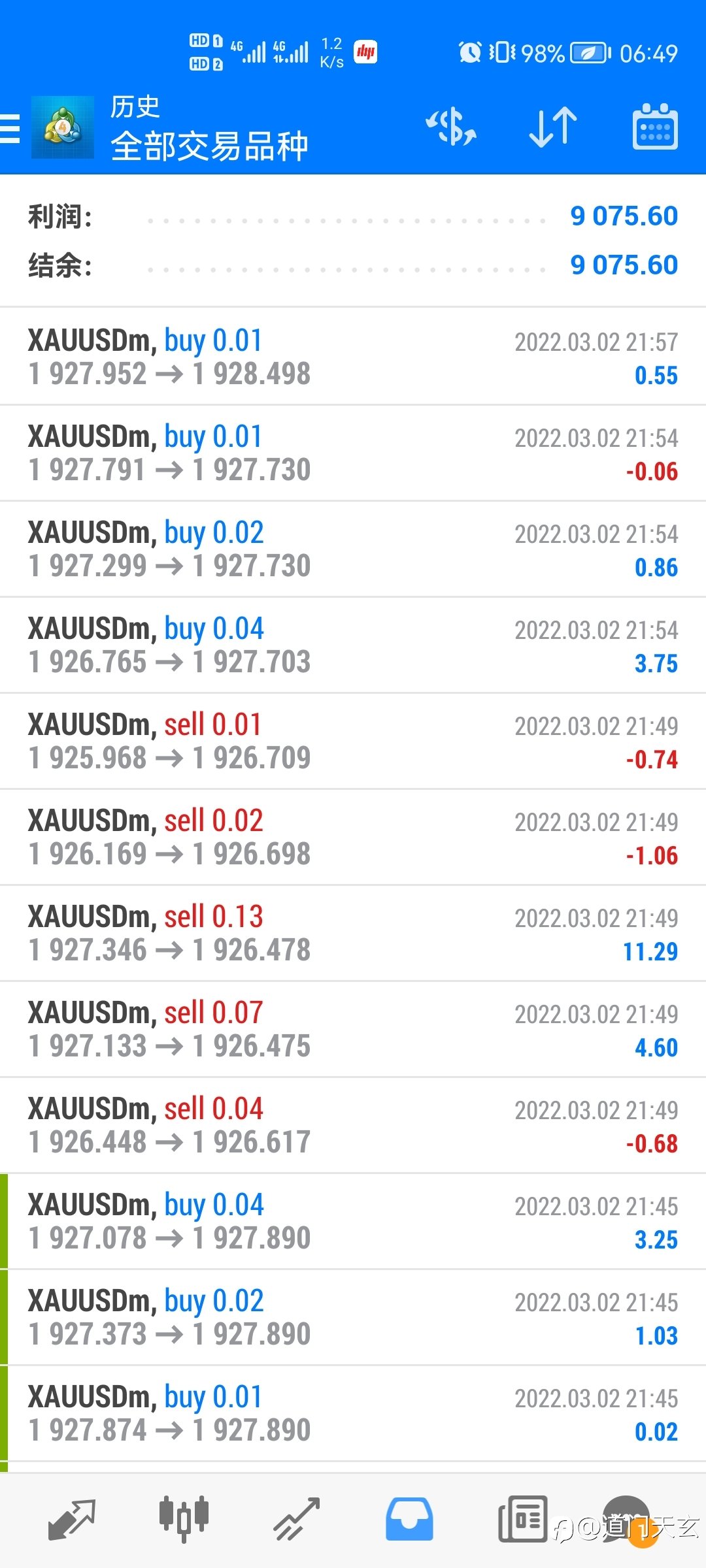706x1568 pixels.
Task: Open the sort arrows option
Action: tap(553, 127)
